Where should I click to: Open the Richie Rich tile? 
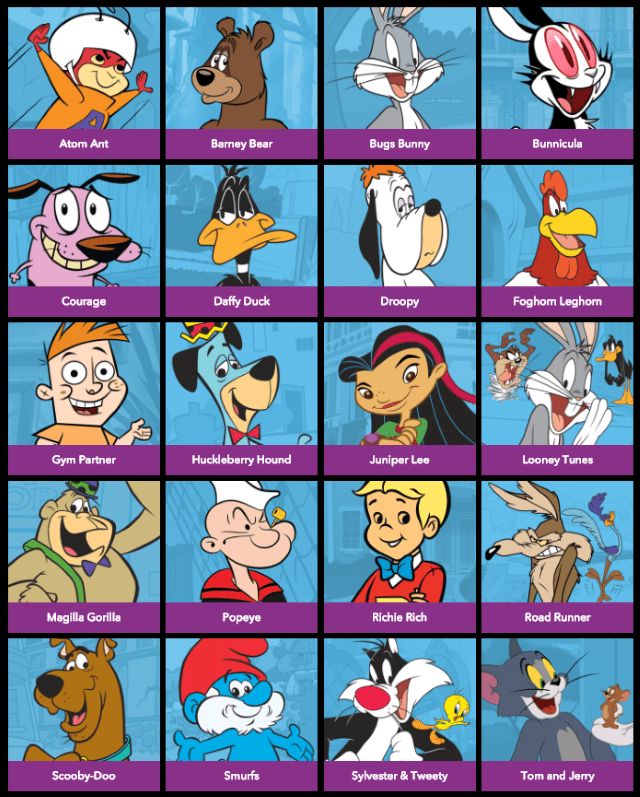tap(400, 557)
